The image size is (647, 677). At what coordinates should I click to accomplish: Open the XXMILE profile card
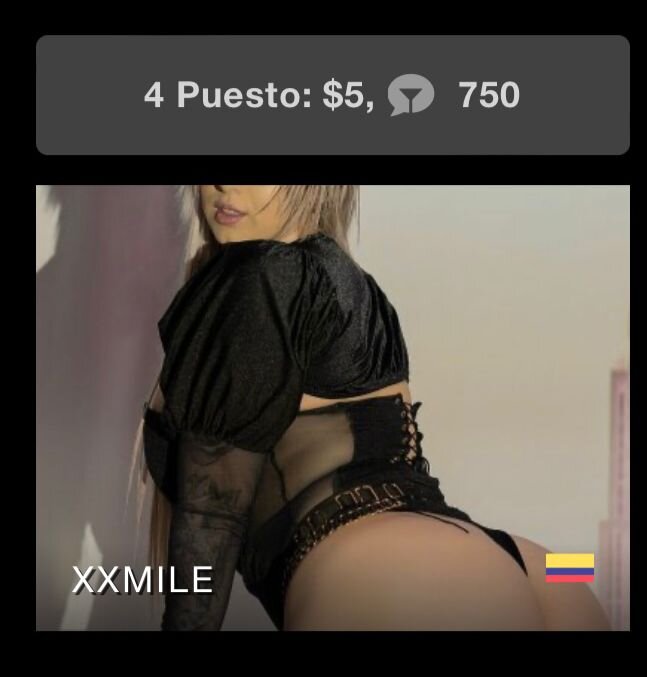tap(333, 408)
